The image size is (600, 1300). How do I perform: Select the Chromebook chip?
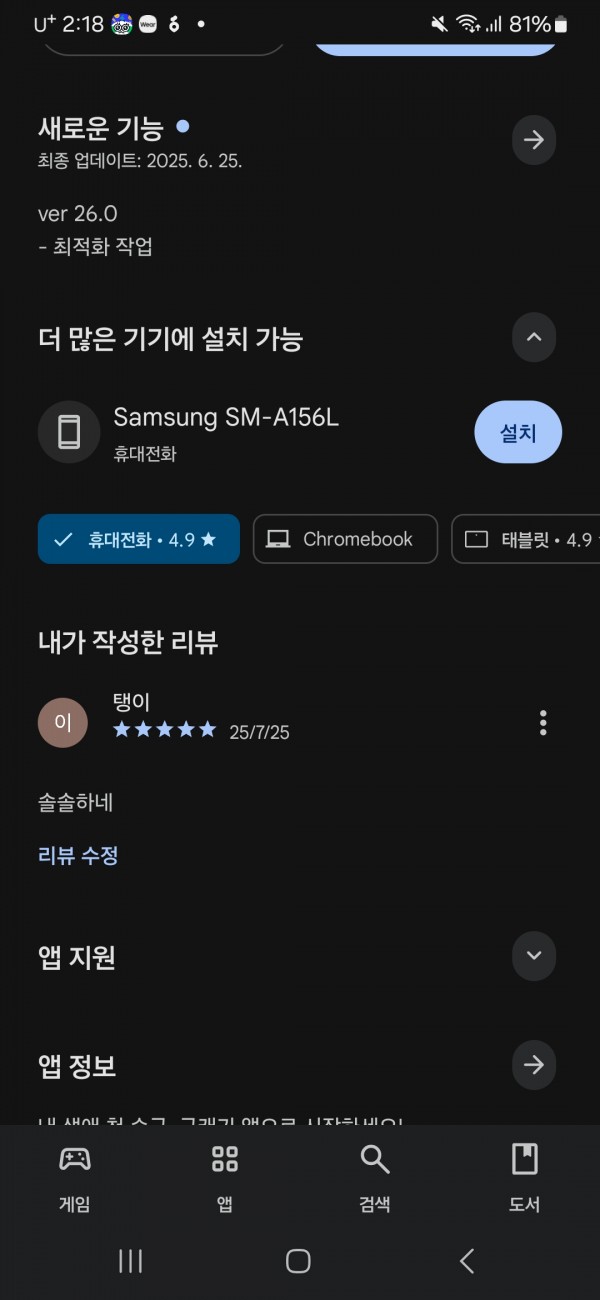click(345, 539)
